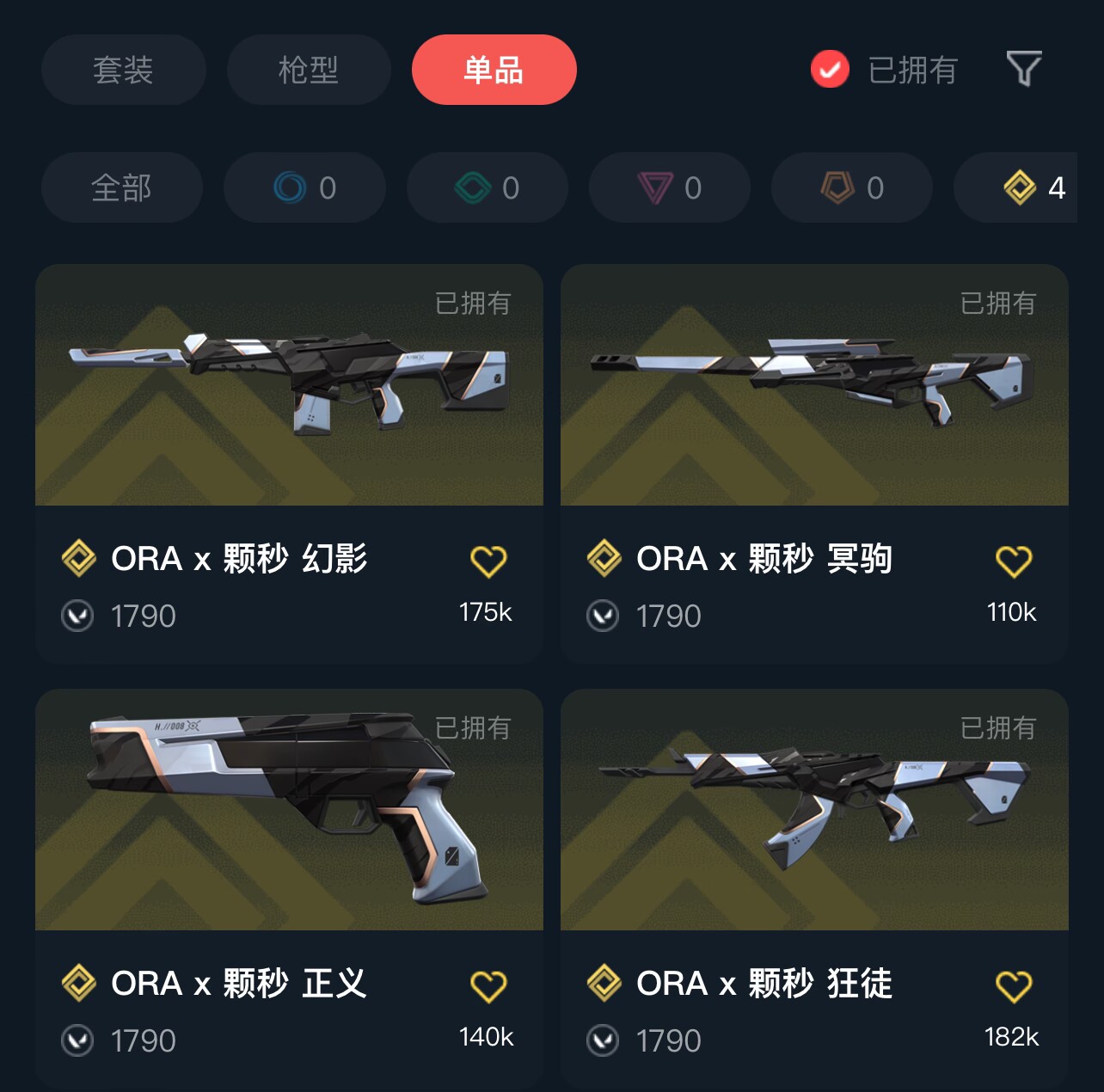Open the ORA x 颗秒 狂徒 skin card

point(814,810)
